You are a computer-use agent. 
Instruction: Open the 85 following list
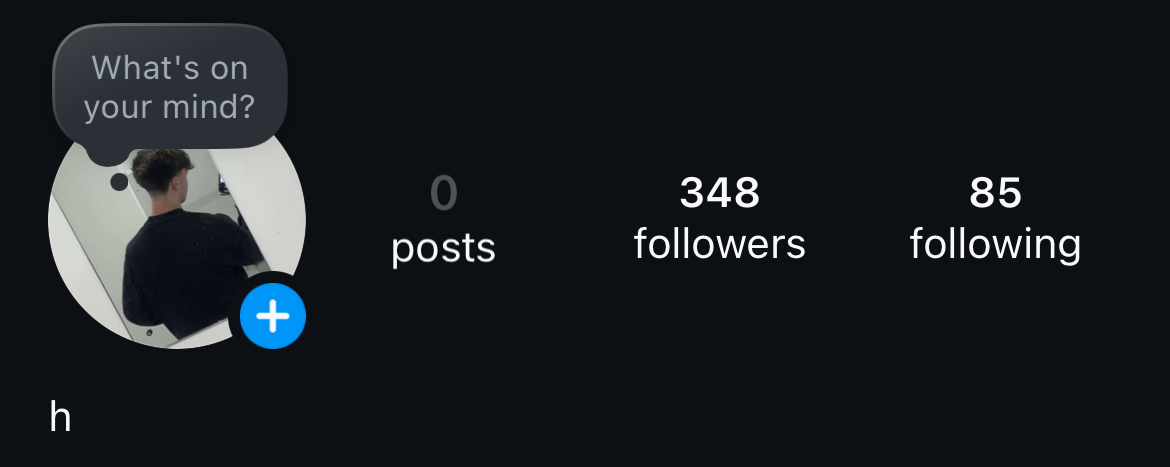click(x=995, y=218)
